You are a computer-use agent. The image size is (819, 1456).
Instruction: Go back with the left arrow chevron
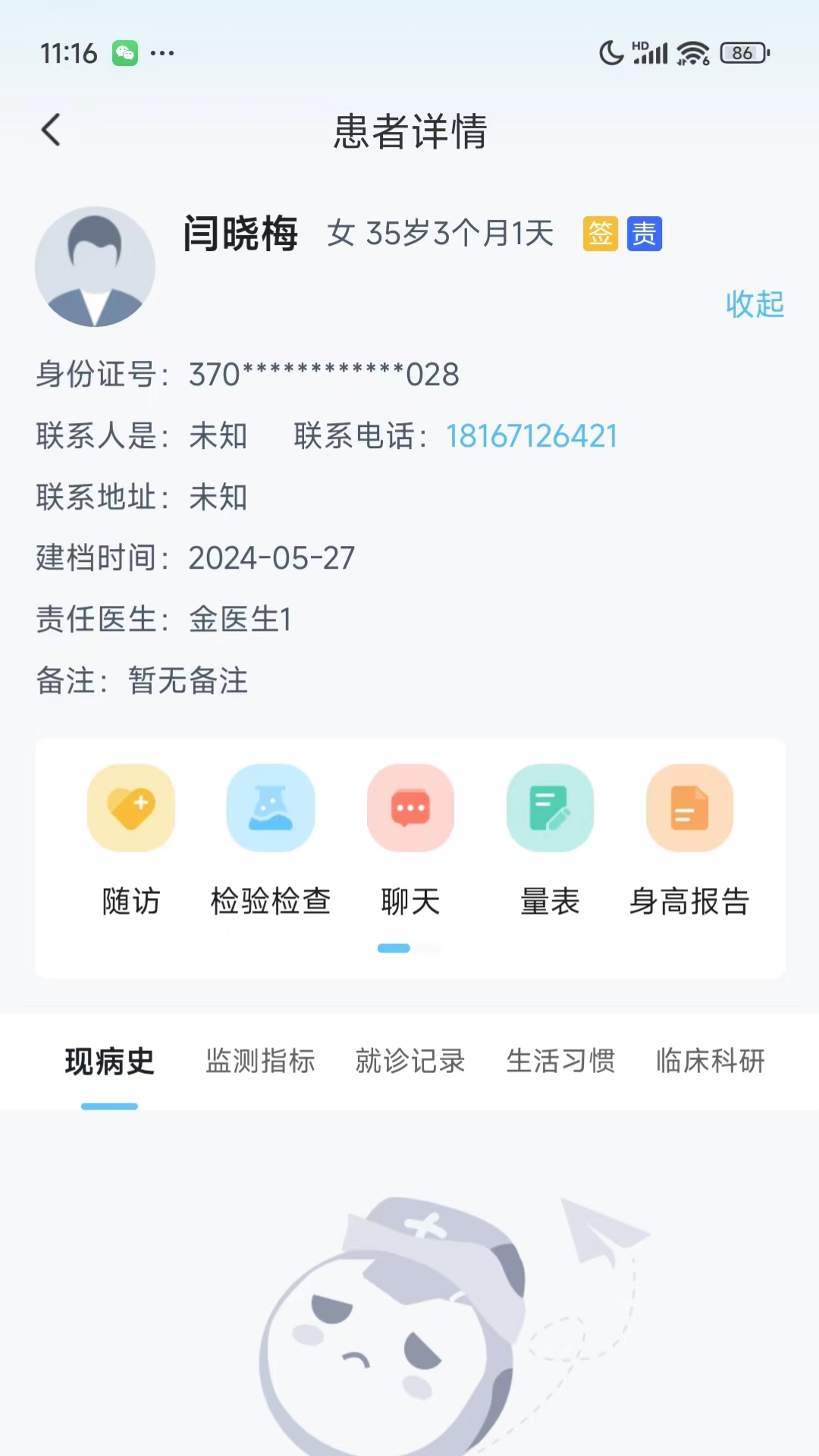[51, 130]
